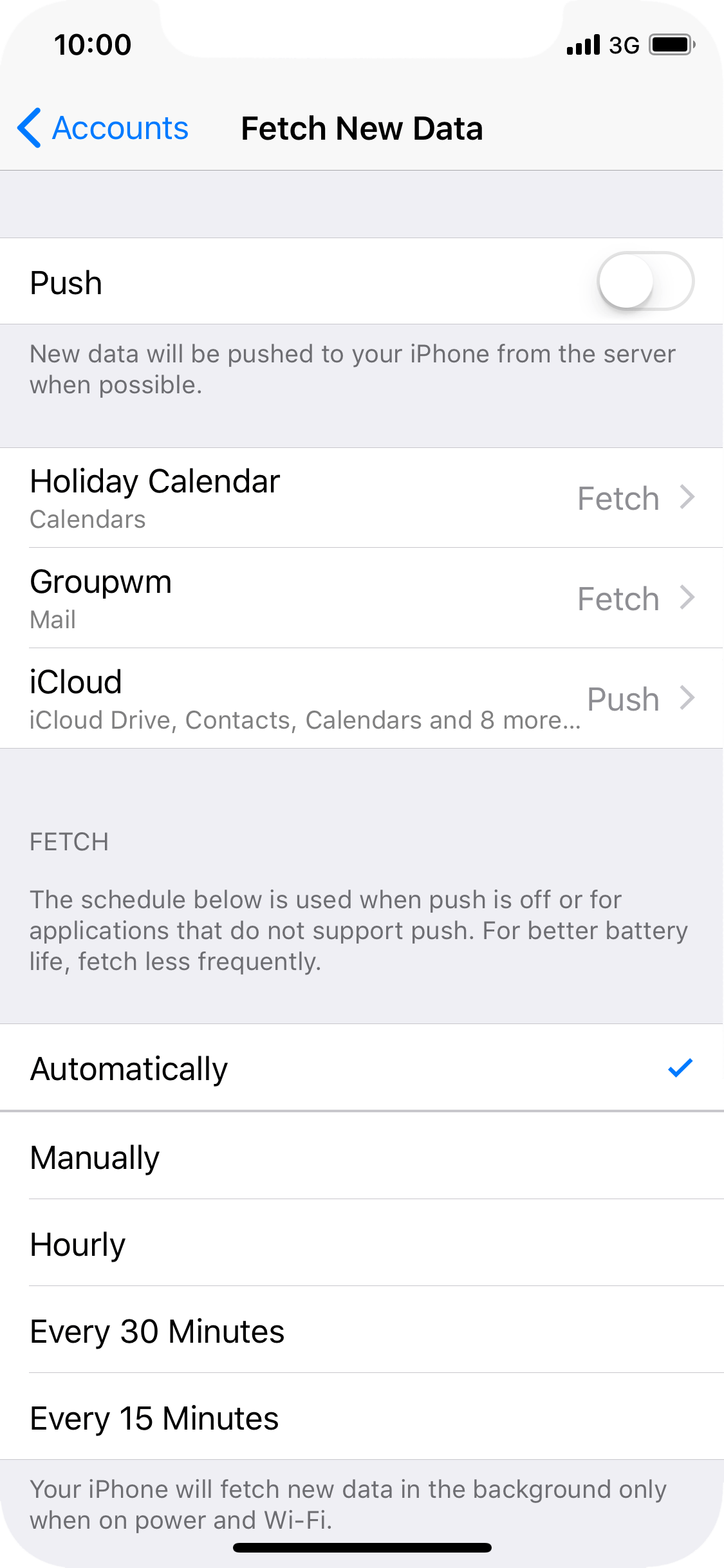
Task: Pick Every 15 Minutes option
Action: pyautogui.click(x=362, y=1417)
